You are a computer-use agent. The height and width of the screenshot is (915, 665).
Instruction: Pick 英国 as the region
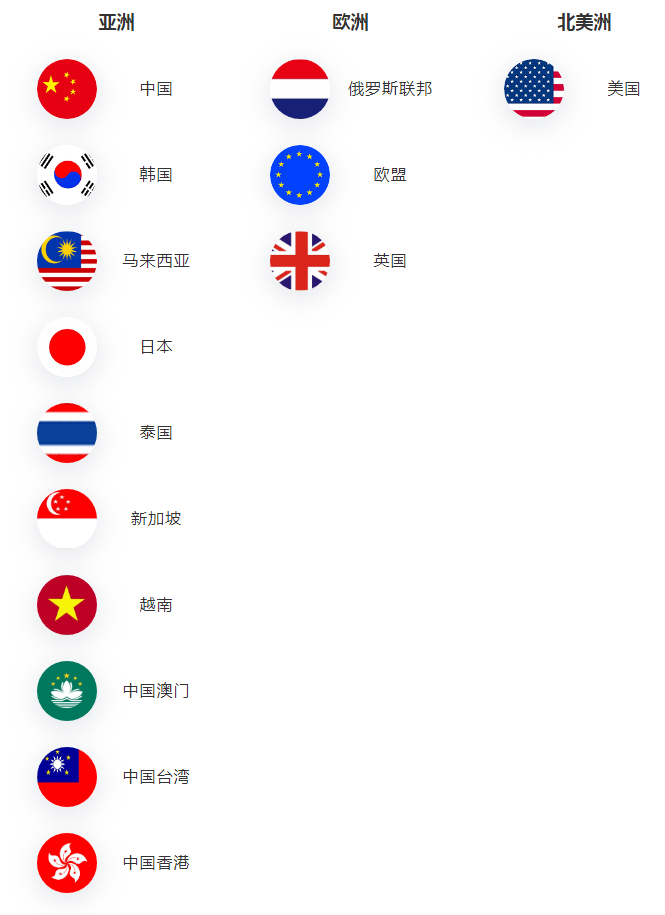[389, 261]
